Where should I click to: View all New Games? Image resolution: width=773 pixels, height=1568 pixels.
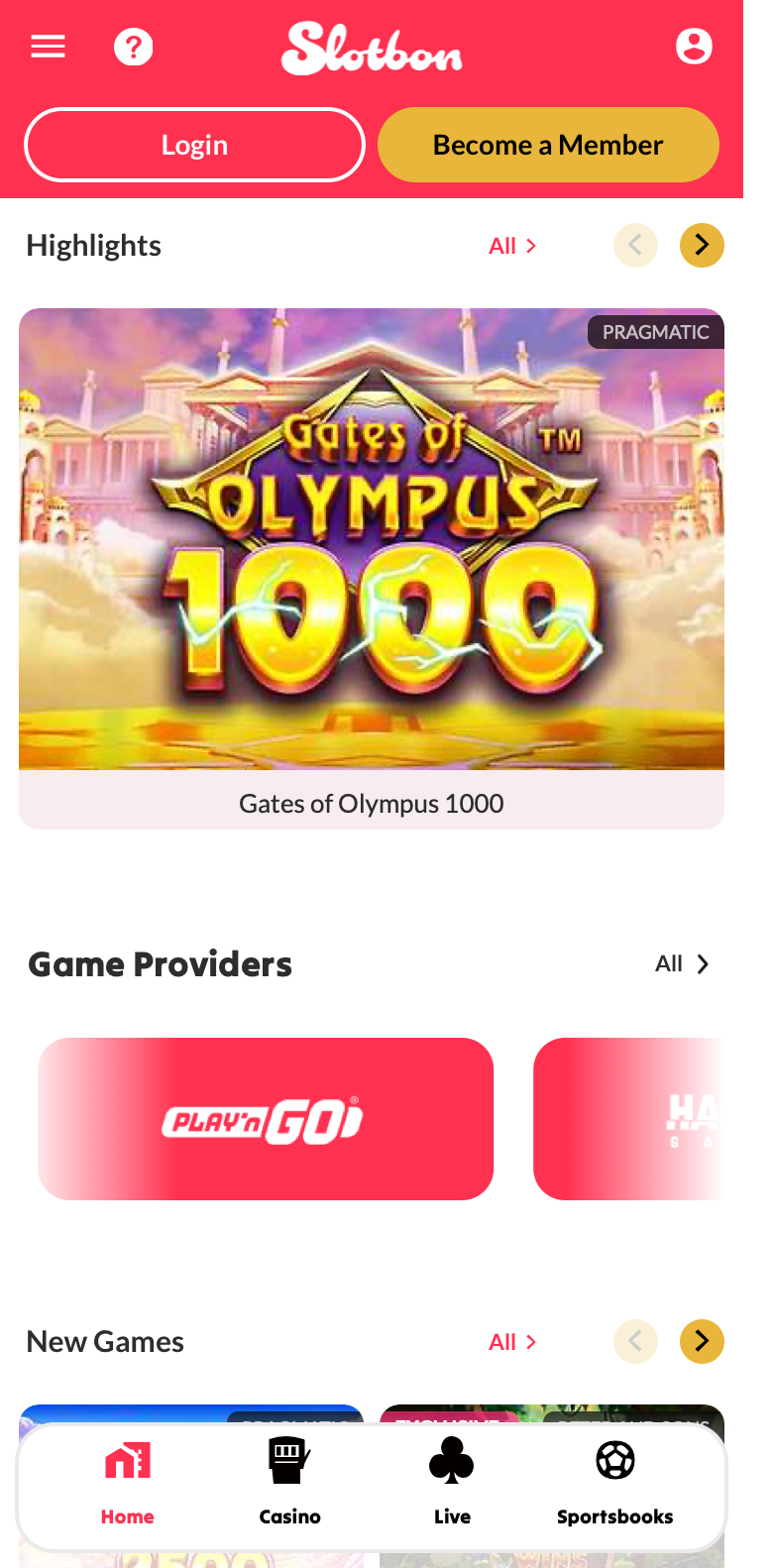tap(512, 1342)
